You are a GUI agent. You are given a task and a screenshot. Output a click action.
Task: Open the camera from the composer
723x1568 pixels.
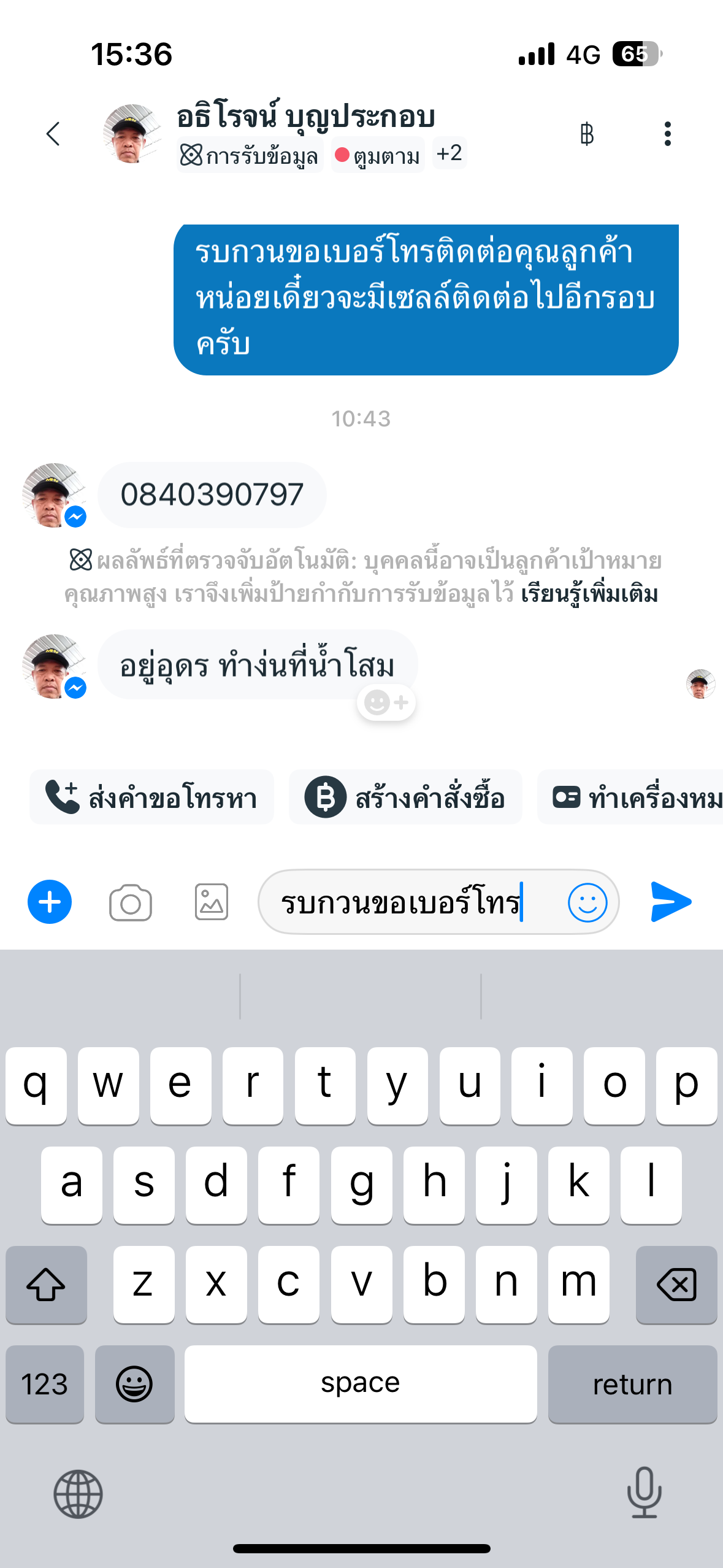tap(130, 902)
